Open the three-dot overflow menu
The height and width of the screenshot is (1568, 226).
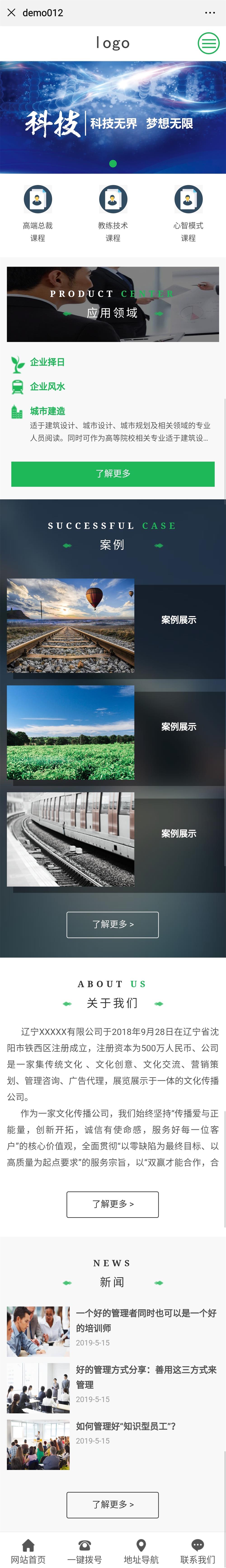point(210,12)
